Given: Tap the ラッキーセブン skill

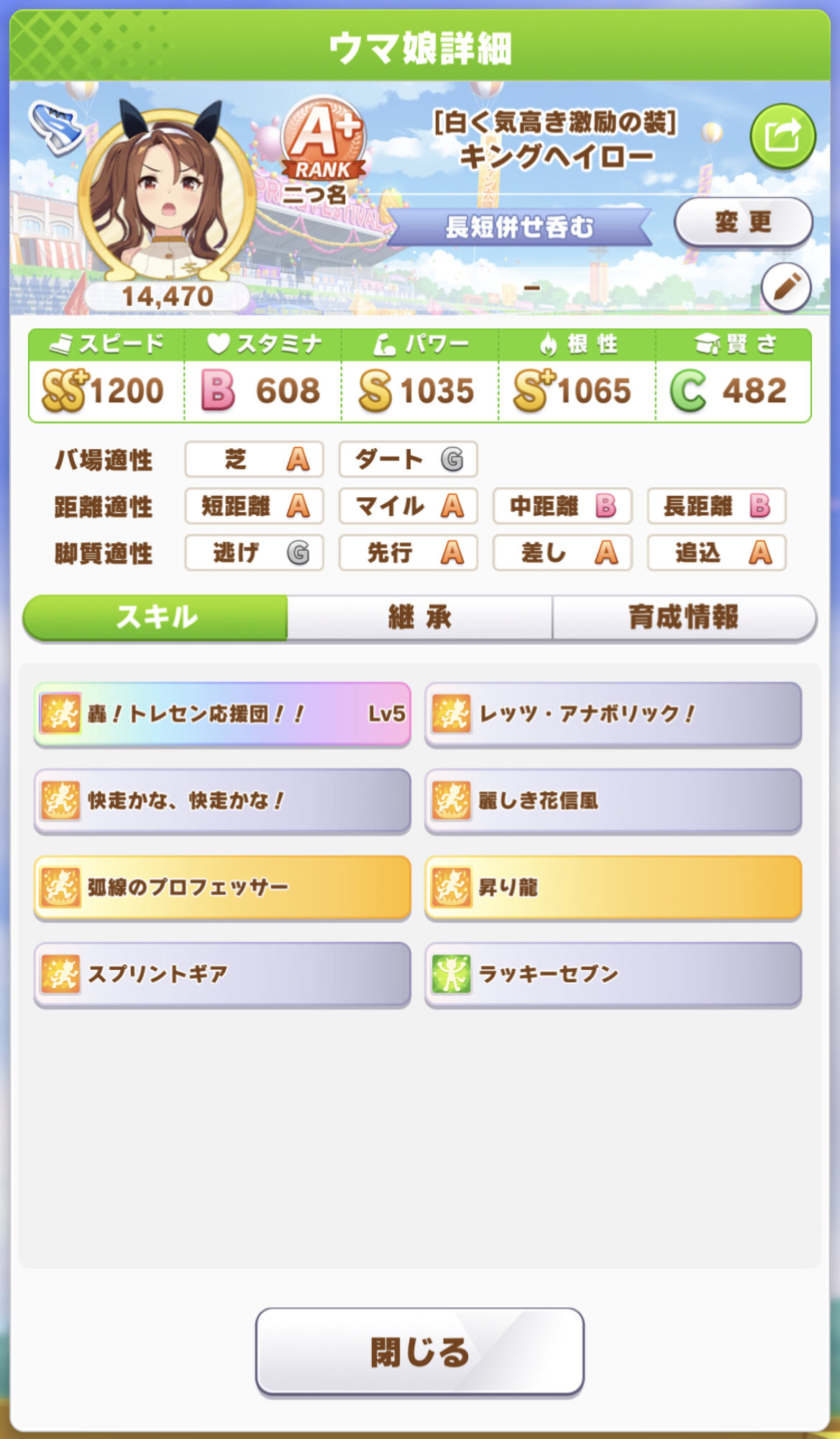Looking at the screenshot, I should click(x=613, y=974).
